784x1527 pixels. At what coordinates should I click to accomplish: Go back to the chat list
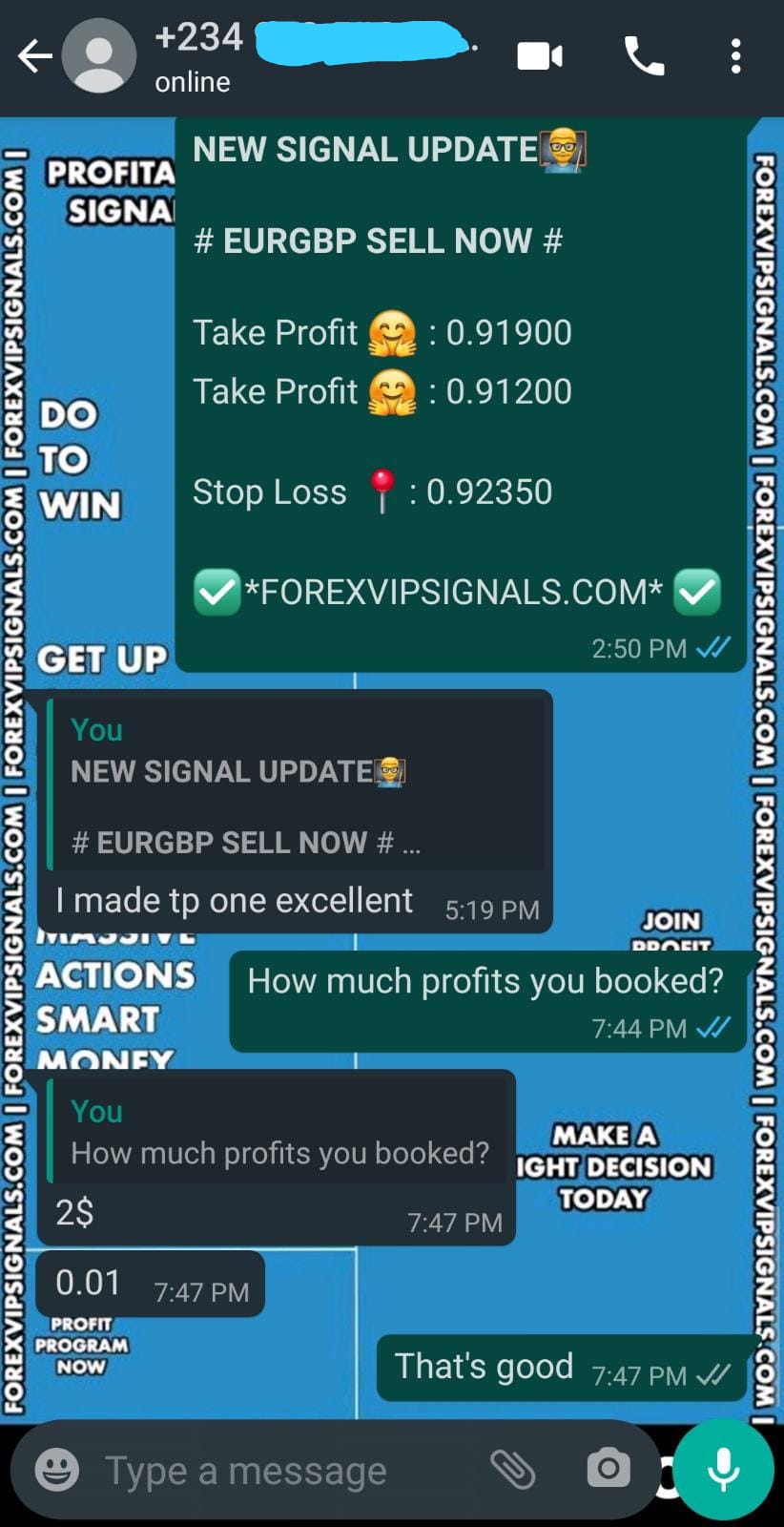point(34,56)
